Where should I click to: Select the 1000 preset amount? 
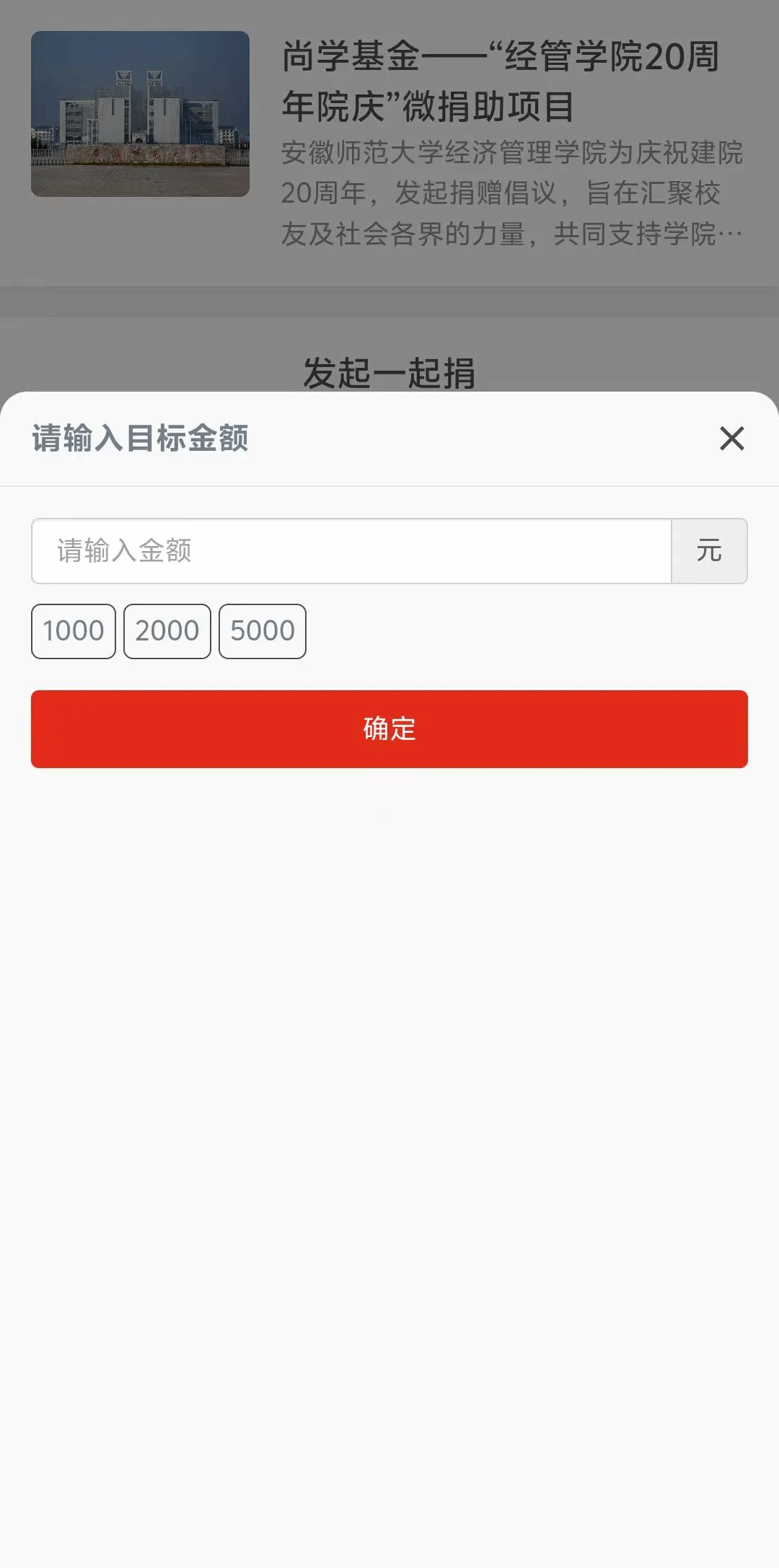coord(74,631)
